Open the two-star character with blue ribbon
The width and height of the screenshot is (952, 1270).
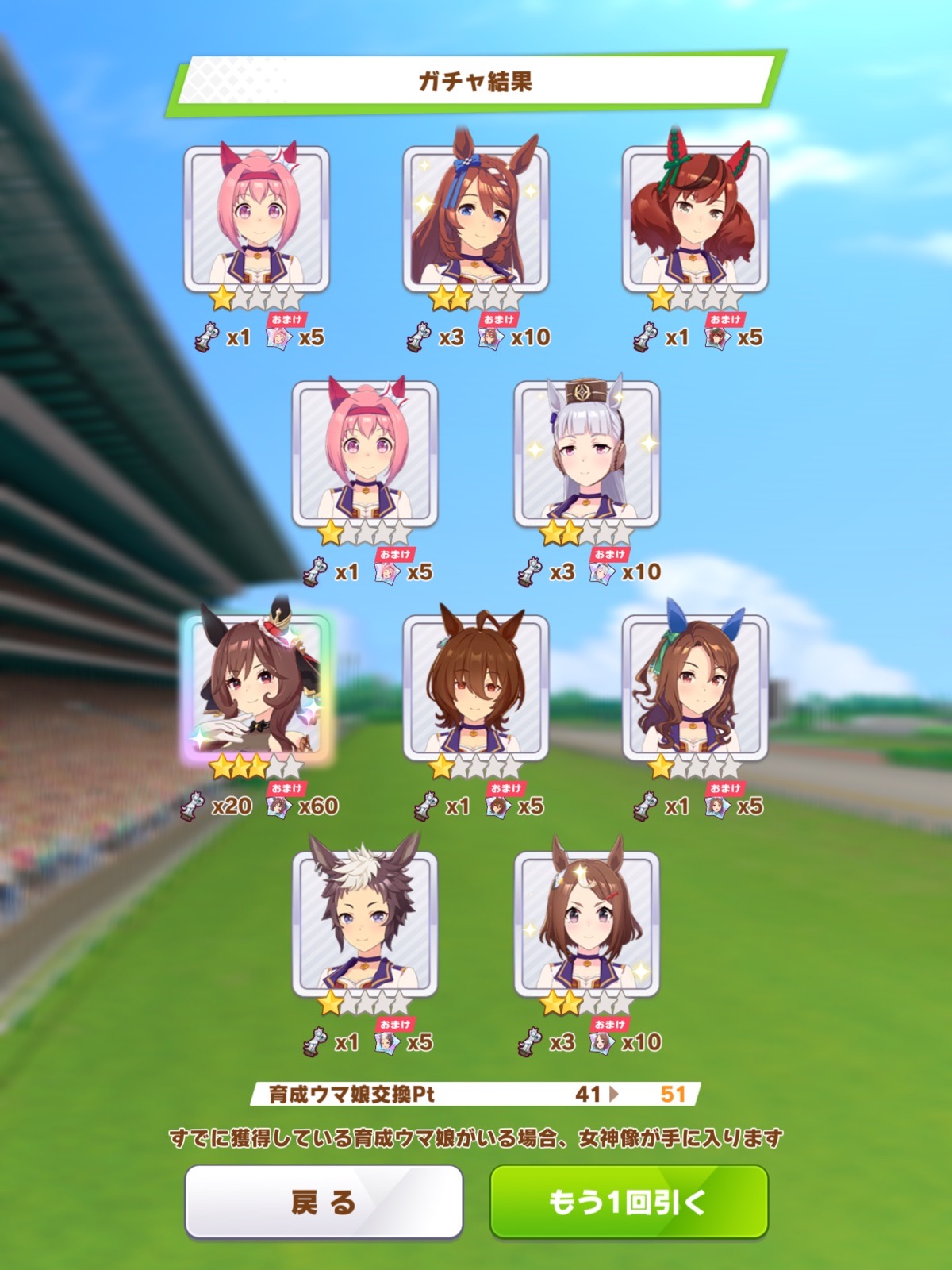point(475,218)
